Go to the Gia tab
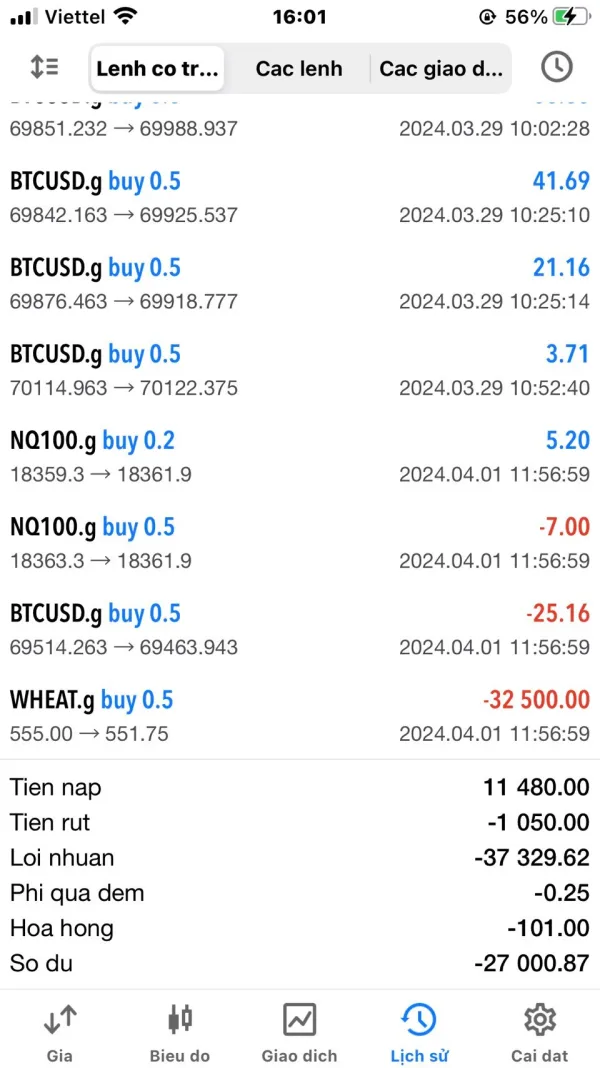 point(60,1033)
